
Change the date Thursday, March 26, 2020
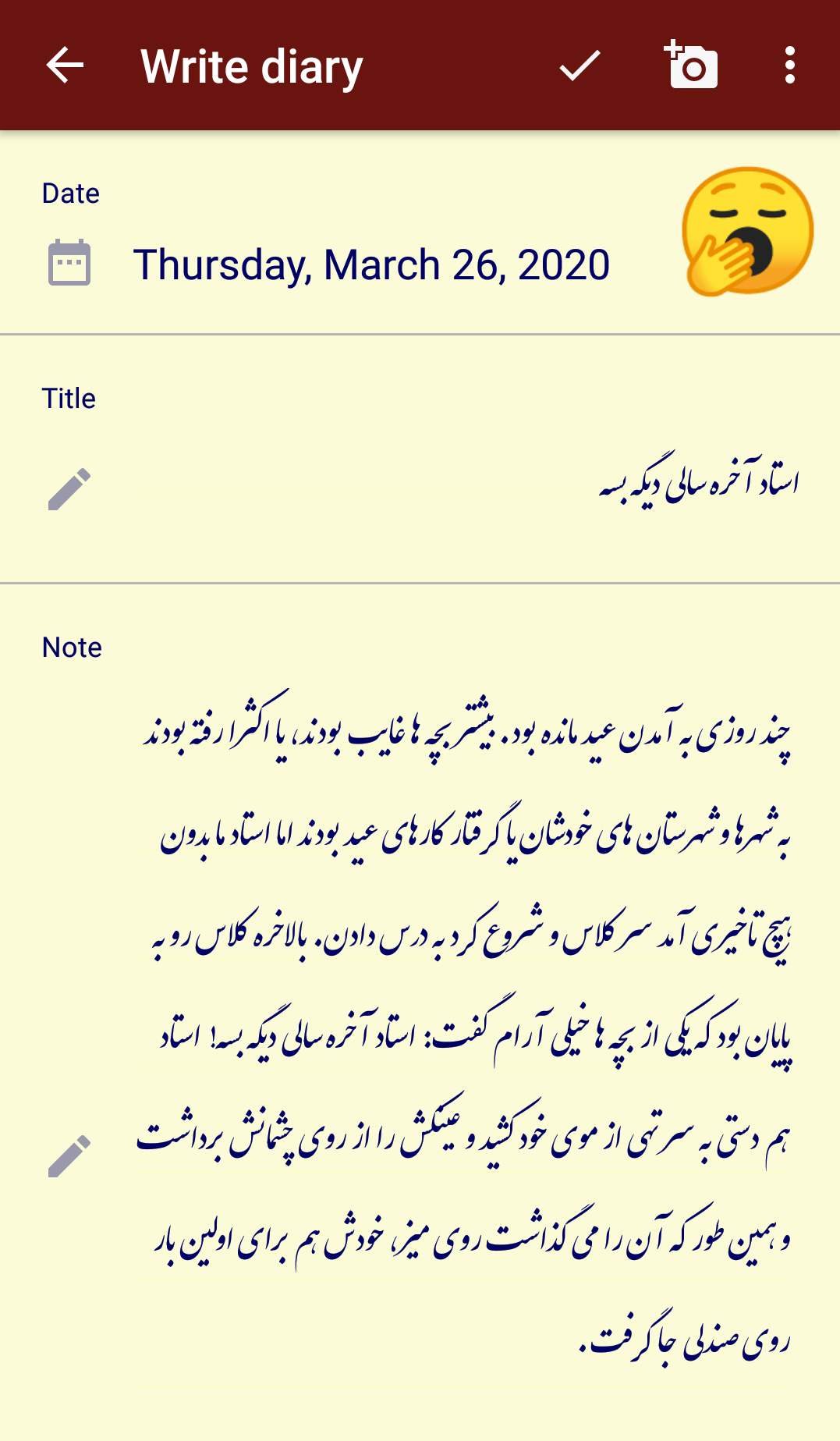[x=370, y=265]
